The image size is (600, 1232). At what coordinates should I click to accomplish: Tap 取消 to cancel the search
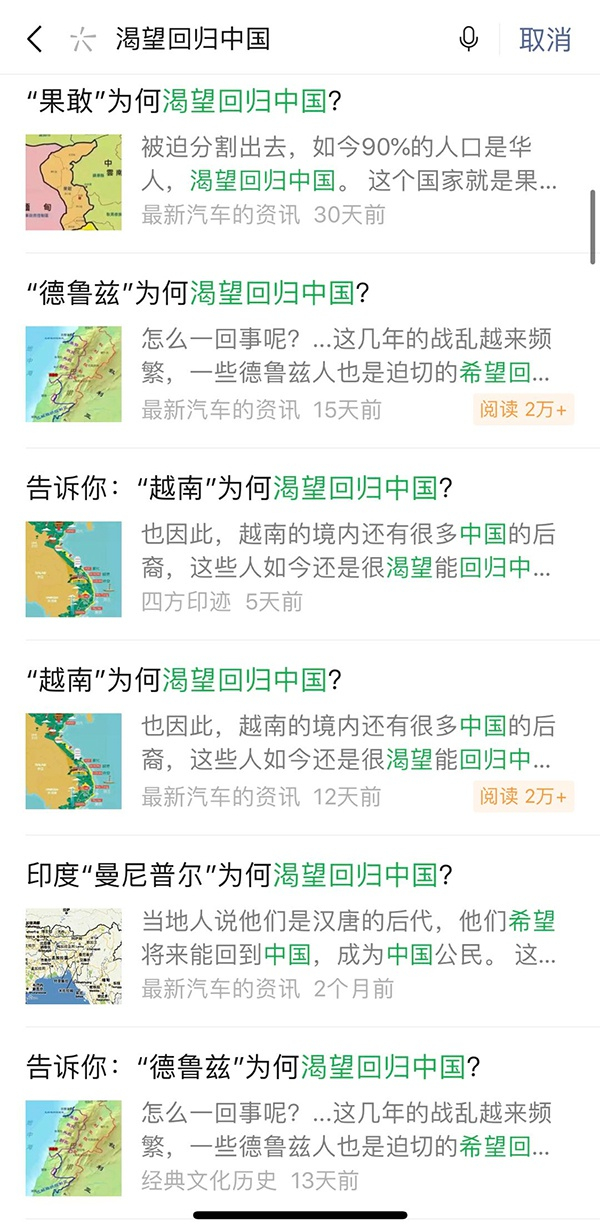tap(545, 39)
